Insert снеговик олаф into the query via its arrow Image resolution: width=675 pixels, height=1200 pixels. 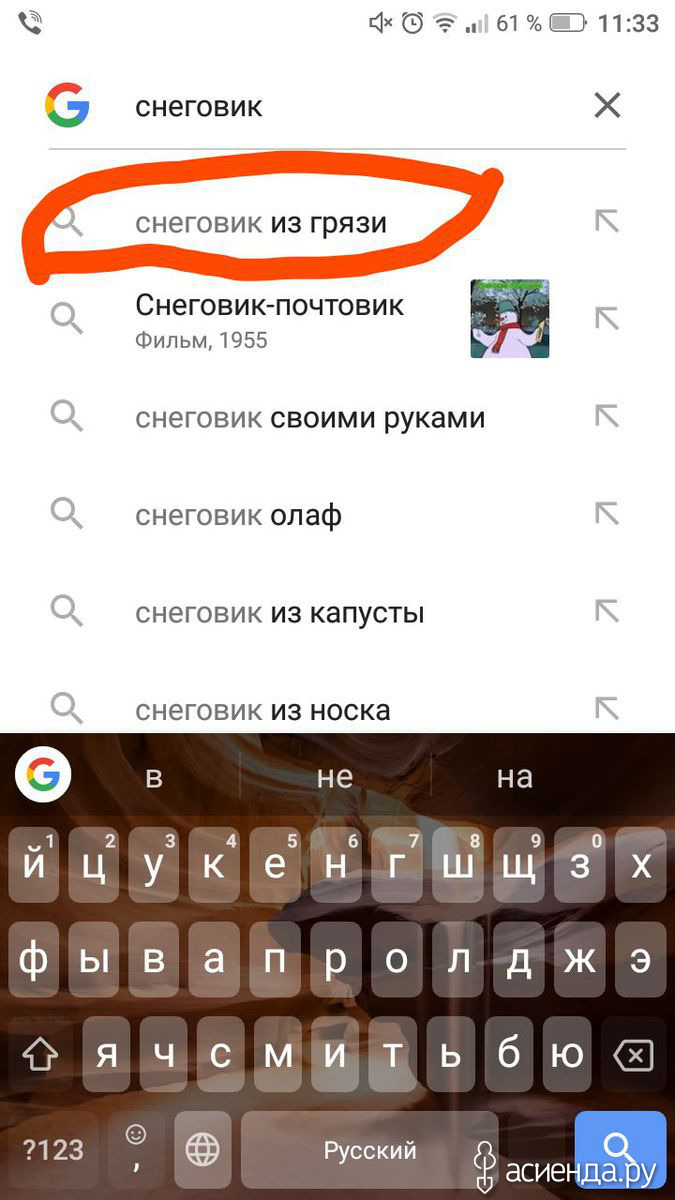(x=606, y=514)
